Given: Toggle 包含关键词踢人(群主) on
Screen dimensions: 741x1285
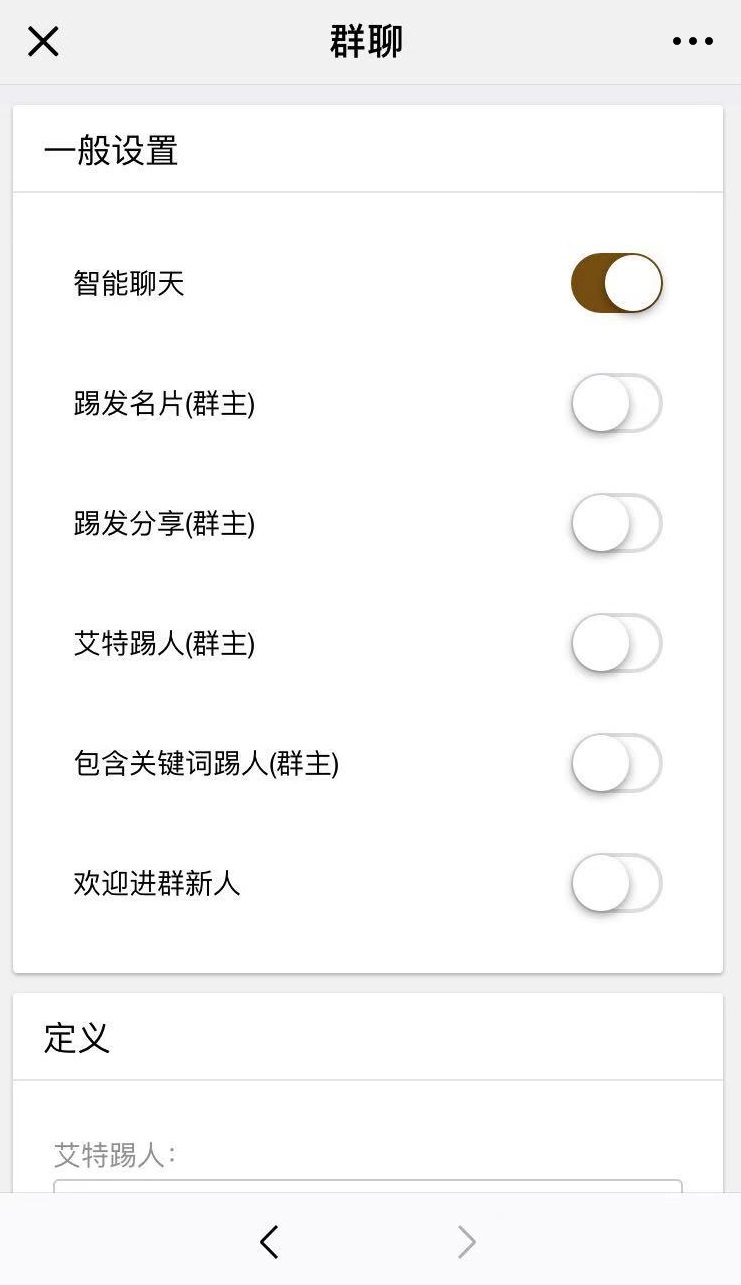Looking at the screenshot, I should (x=616, y=762).
